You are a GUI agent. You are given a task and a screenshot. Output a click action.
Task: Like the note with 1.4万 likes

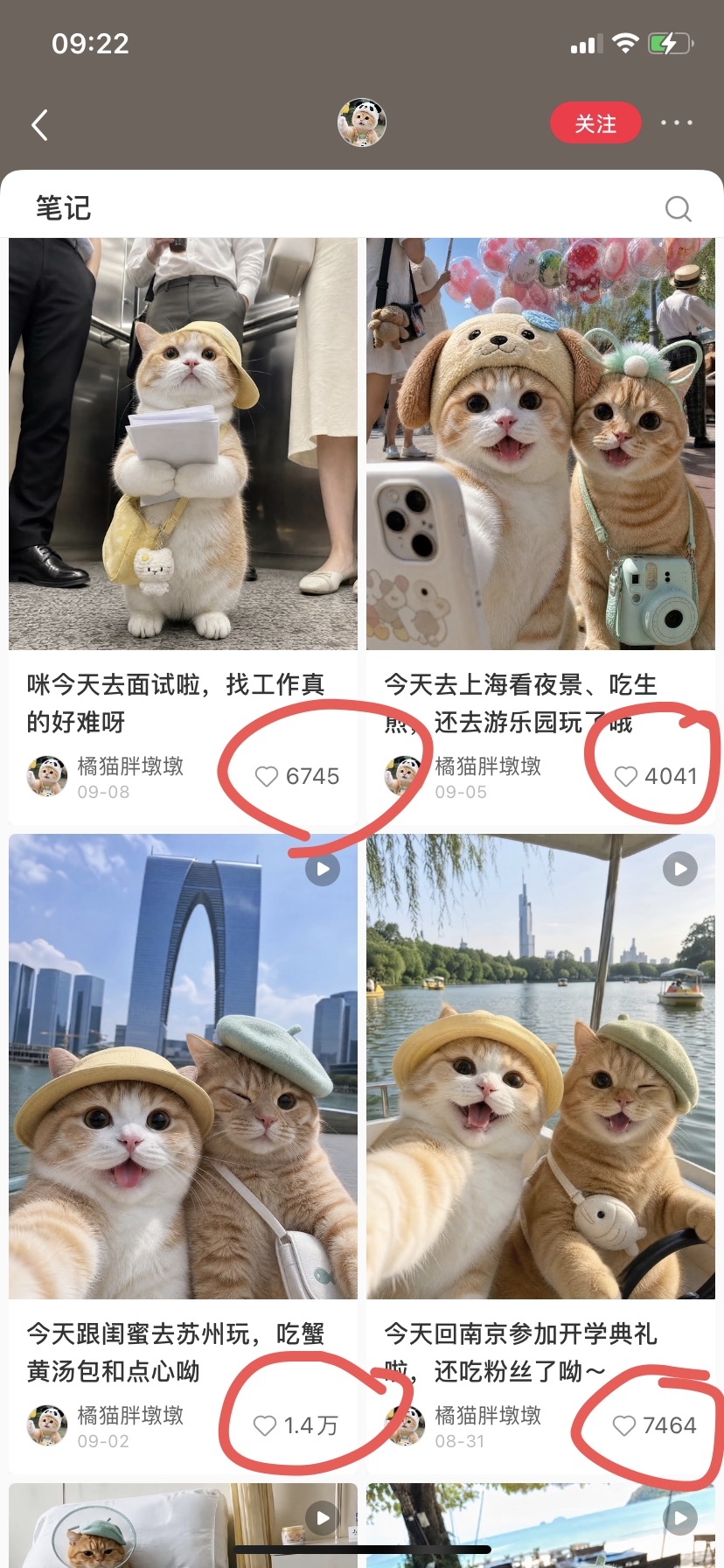[265, 1425]
